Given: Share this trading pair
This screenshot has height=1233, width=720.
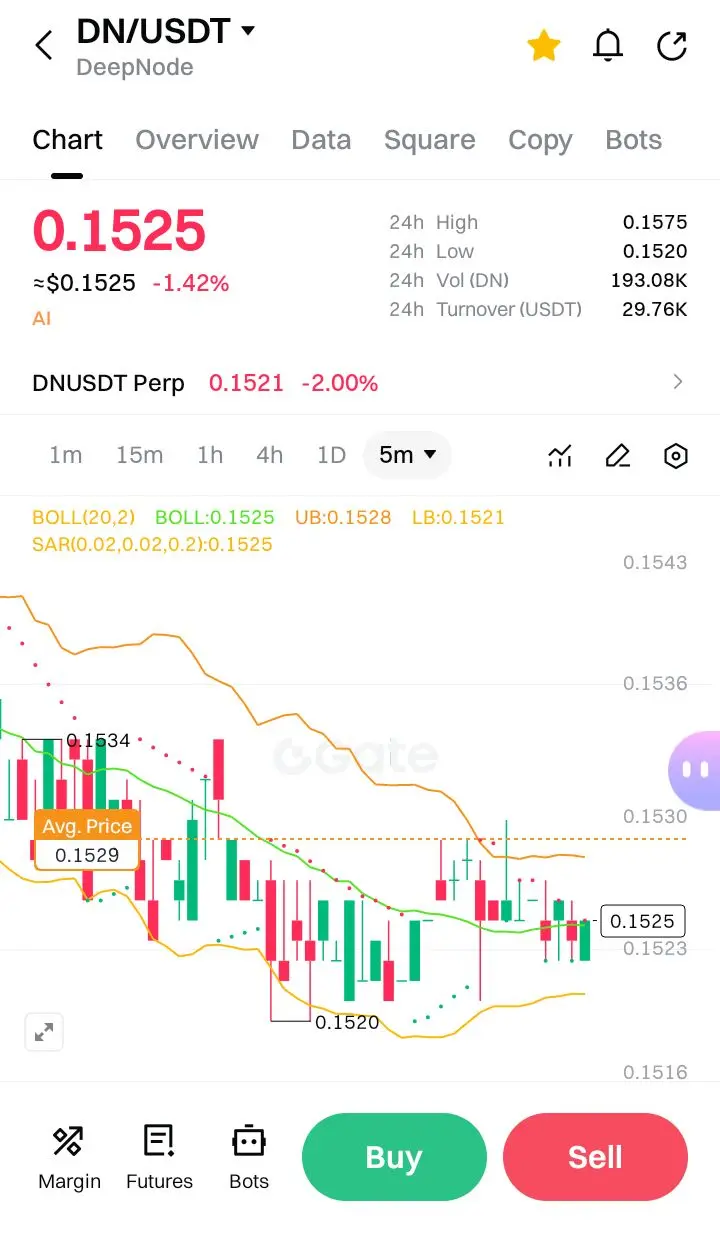Looking at the screenshot, I should (x=672, y=45).
